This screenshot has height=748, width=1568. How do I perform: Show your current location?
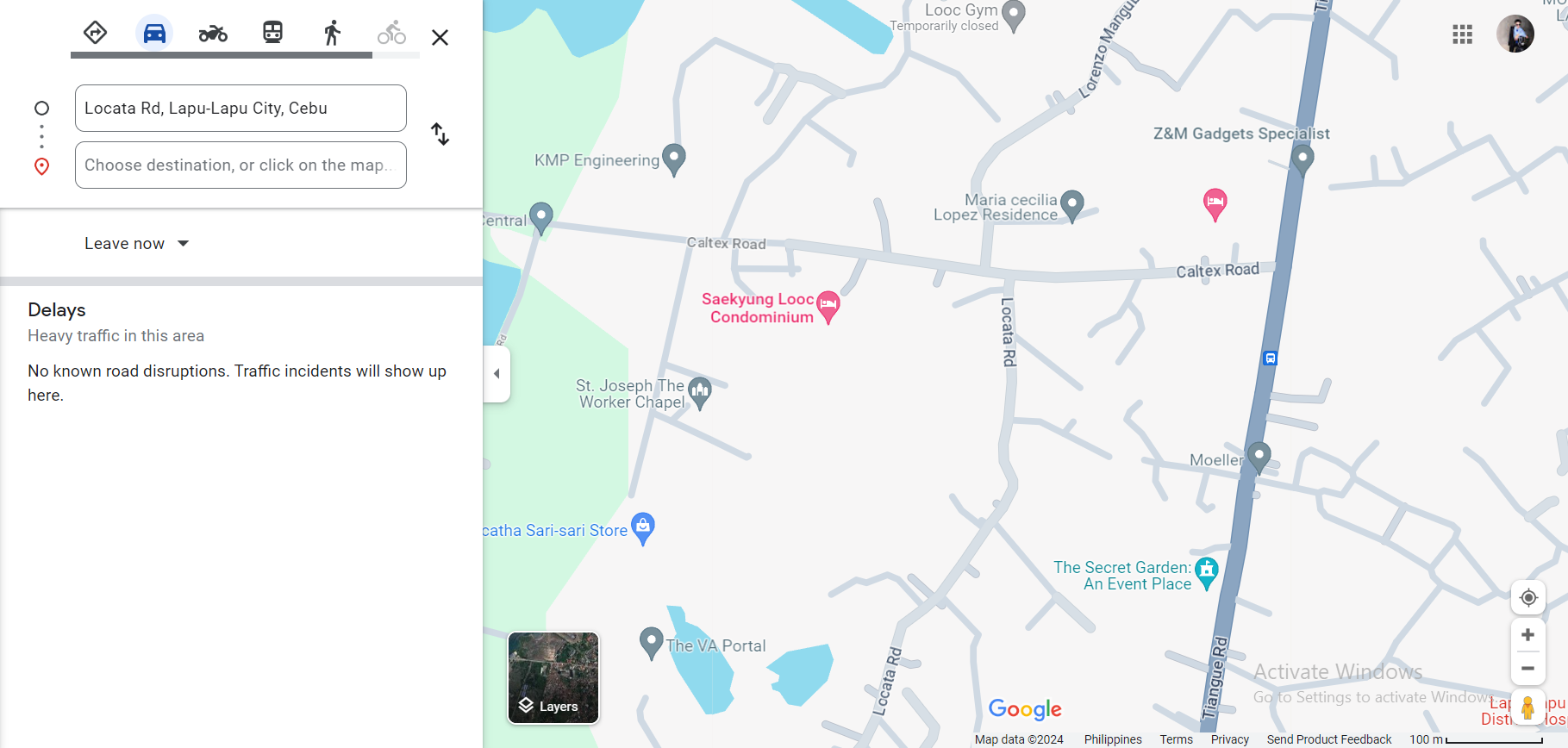pos(1527,597)
